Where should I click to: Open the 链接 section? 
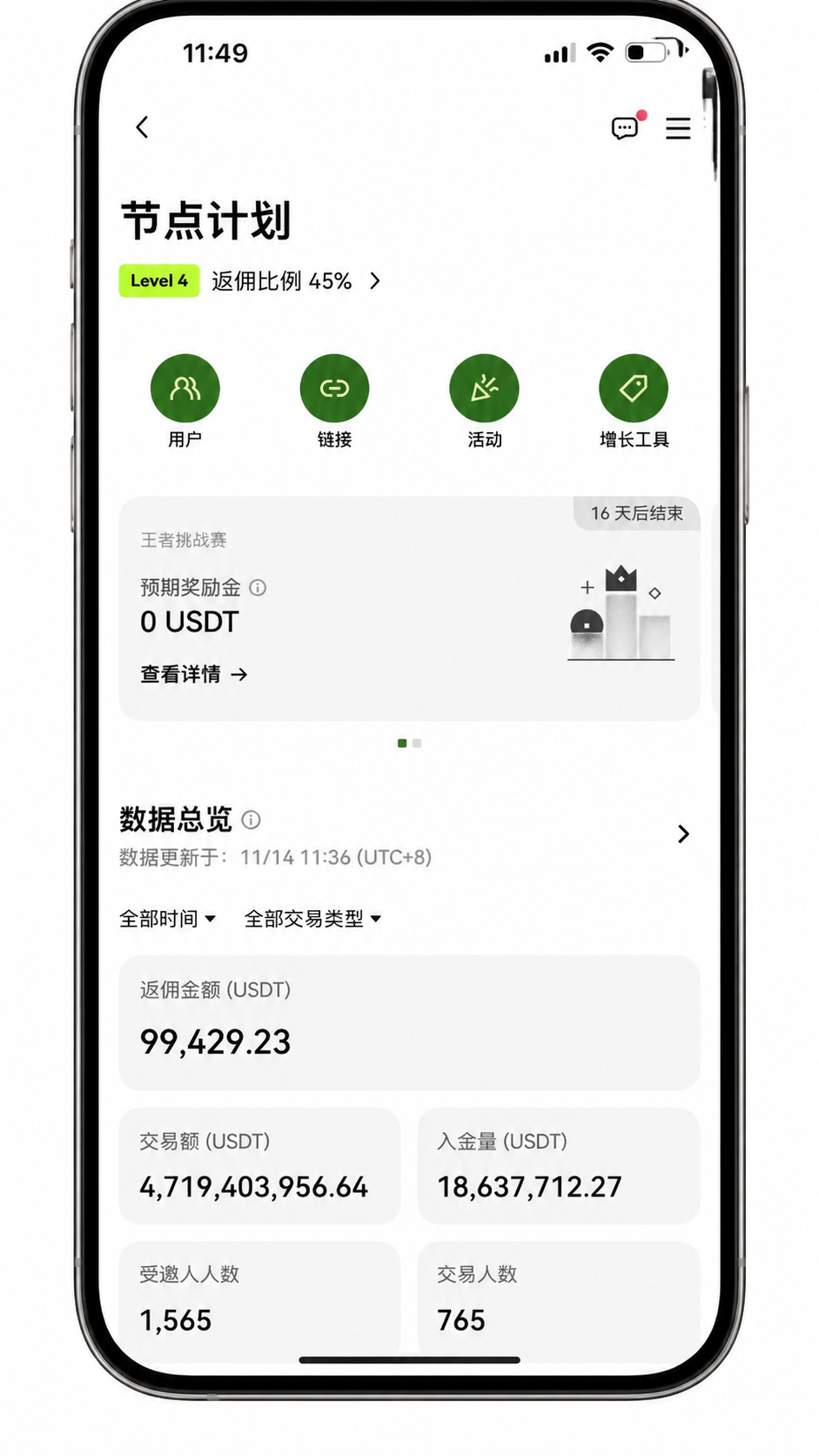click(334, 389)
